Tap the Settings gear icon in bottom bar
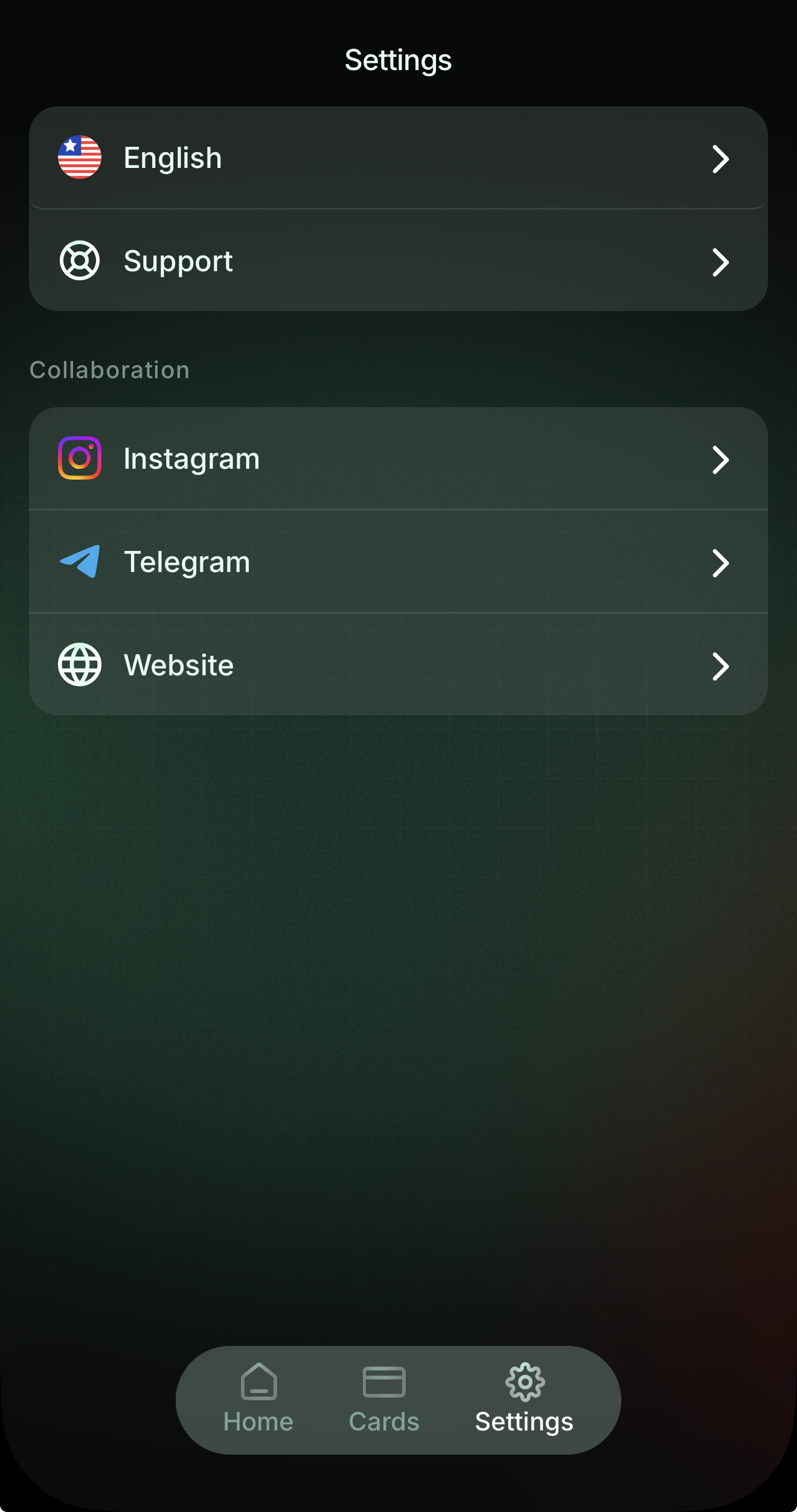This screenshot has width=797, height=1512. point(523,1380)
